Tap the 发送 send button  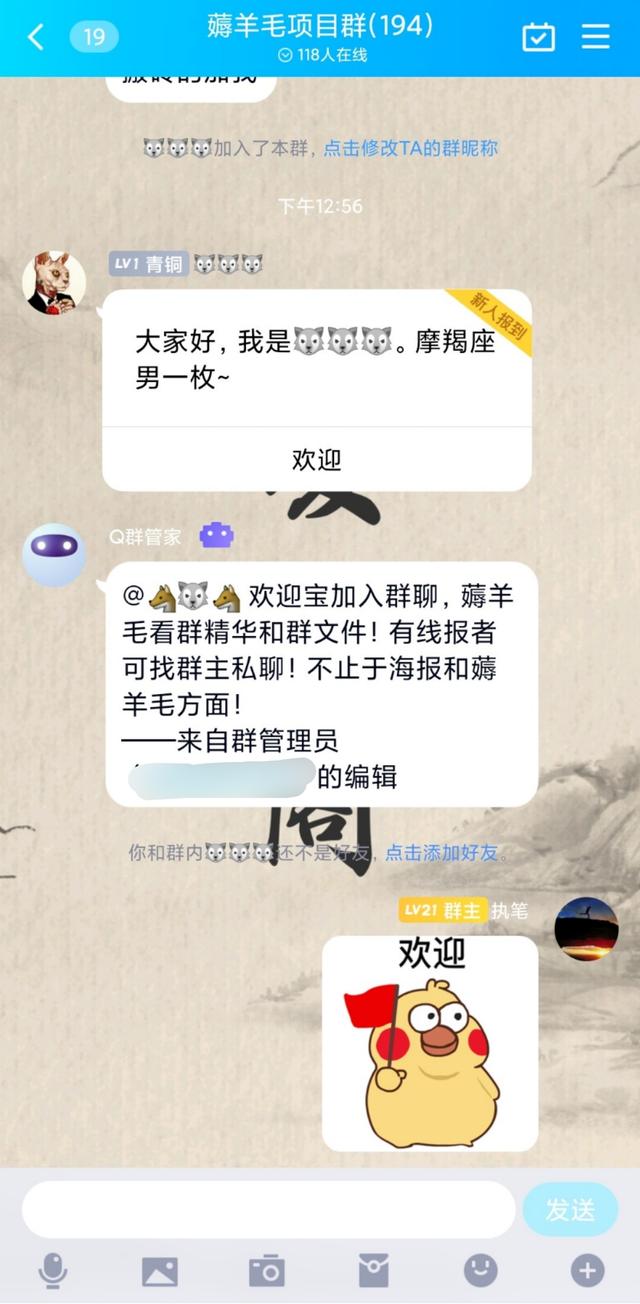(x=570, y=1210)
